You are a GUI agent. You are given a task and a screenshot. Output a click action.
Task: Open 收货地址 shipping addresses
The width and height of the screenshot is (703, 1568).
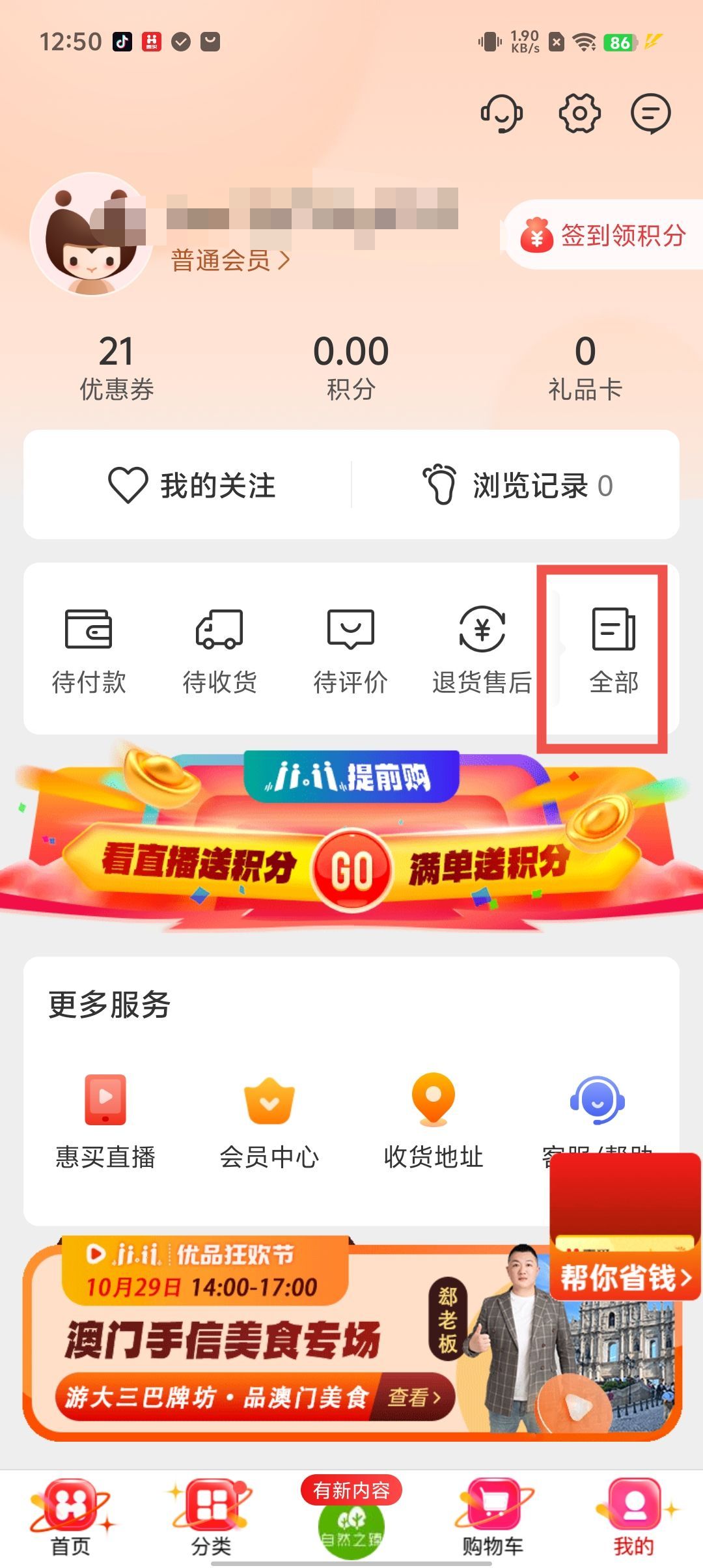pyautogui.click(x=433, y=1120)
